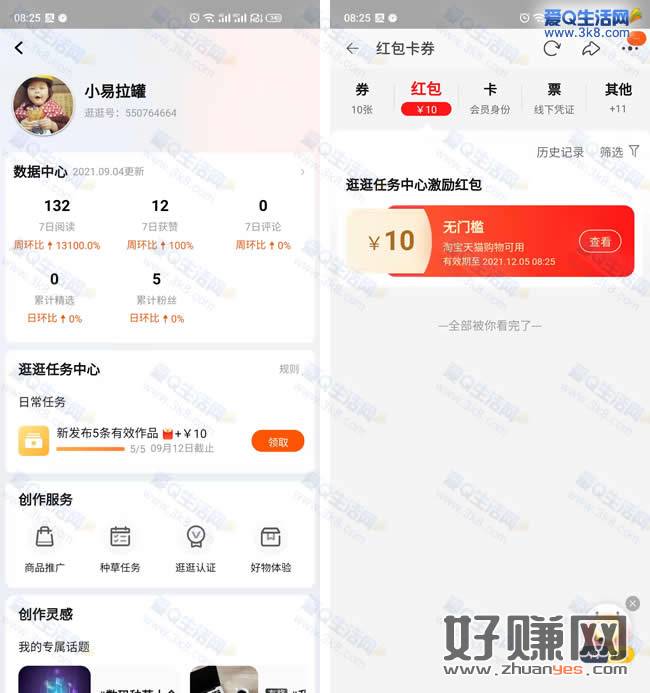The image size is (650, 693).
Task: Refresh the 红包卡券 page
Action: tap(552, 48)
